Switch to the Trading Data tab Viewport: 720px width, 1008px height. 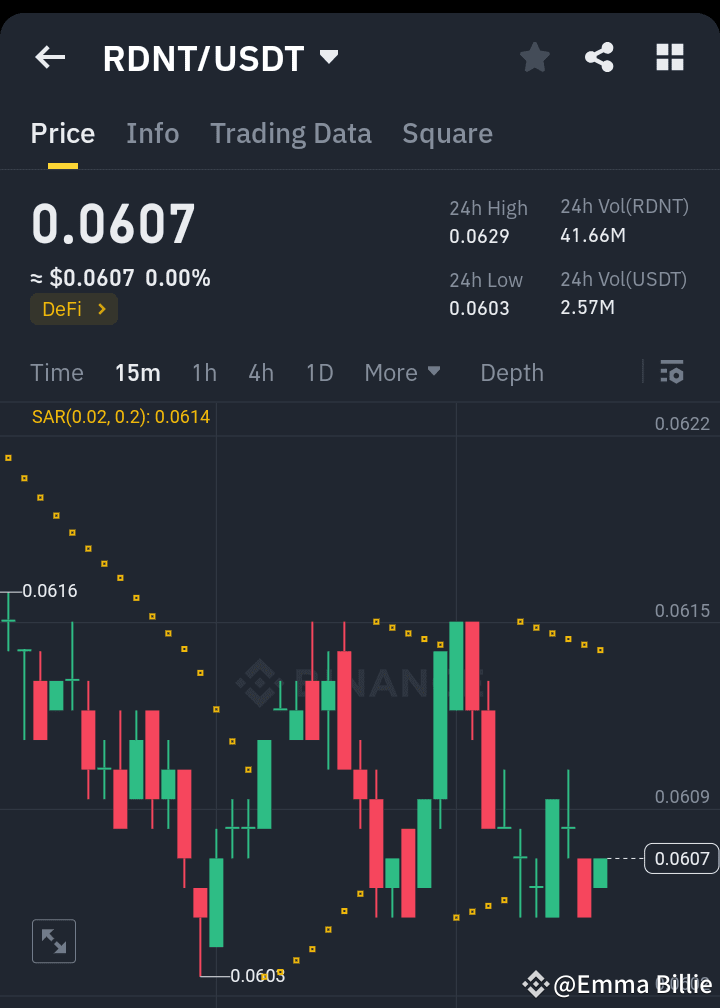[x=291, y=133]
